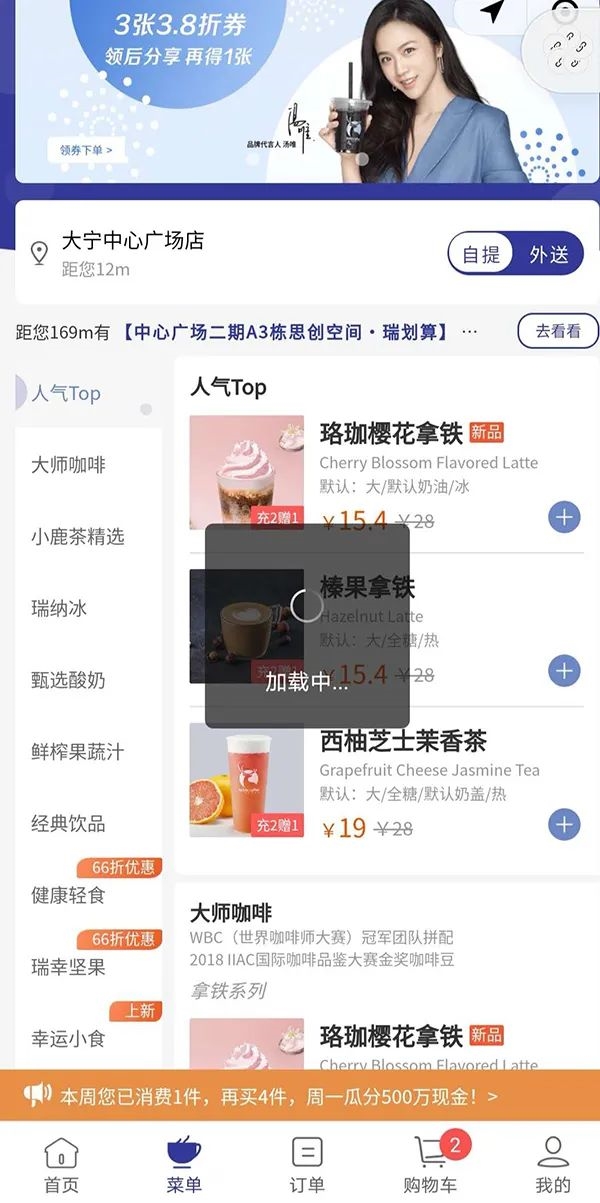Viewport: 600px width, 1203px height.
Task: Select the 健康轻食 category
Action: coord(68,895)
